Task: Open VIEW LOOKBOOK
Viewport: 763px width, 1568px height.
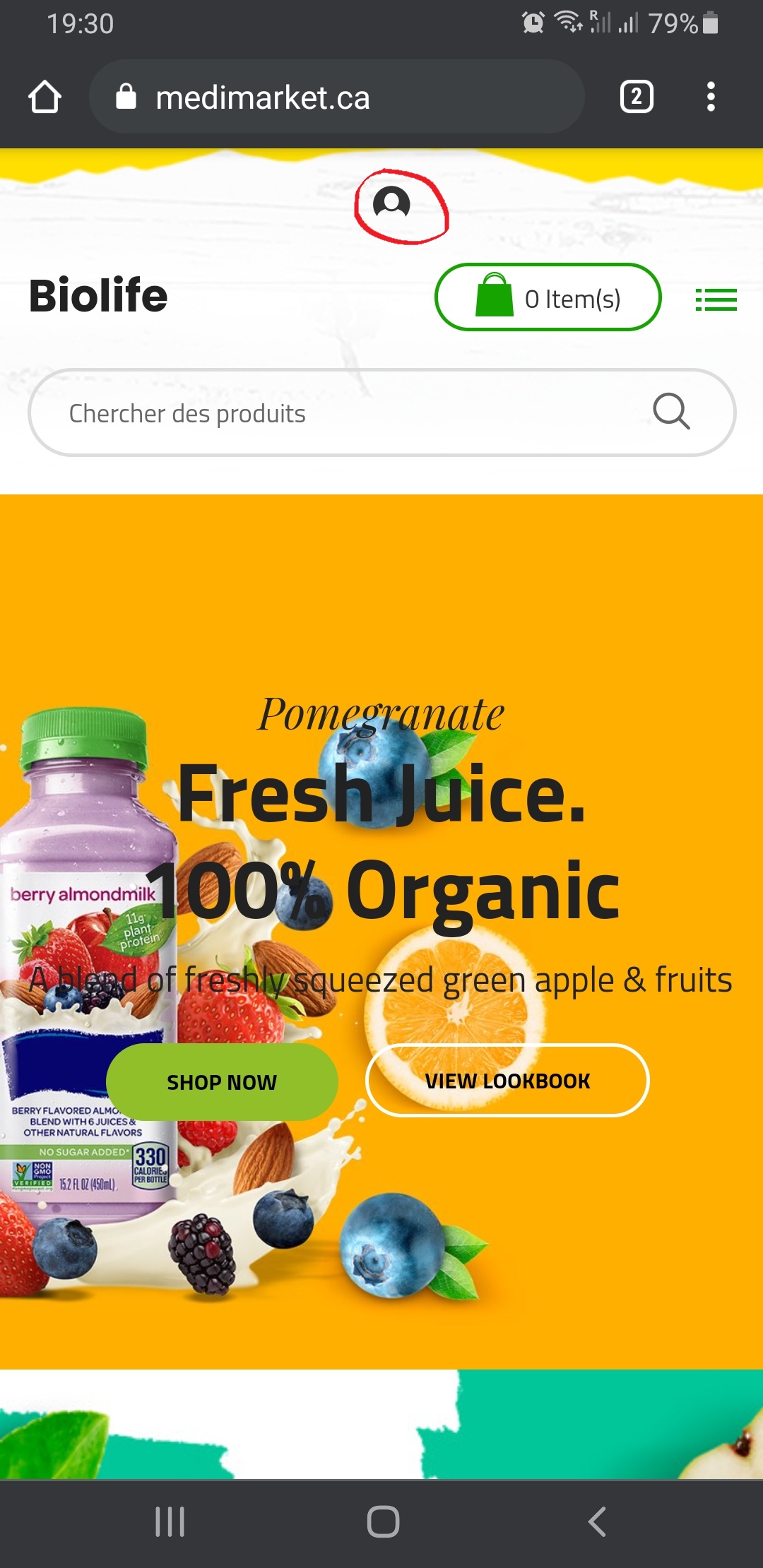Action: coord(507,1081)
